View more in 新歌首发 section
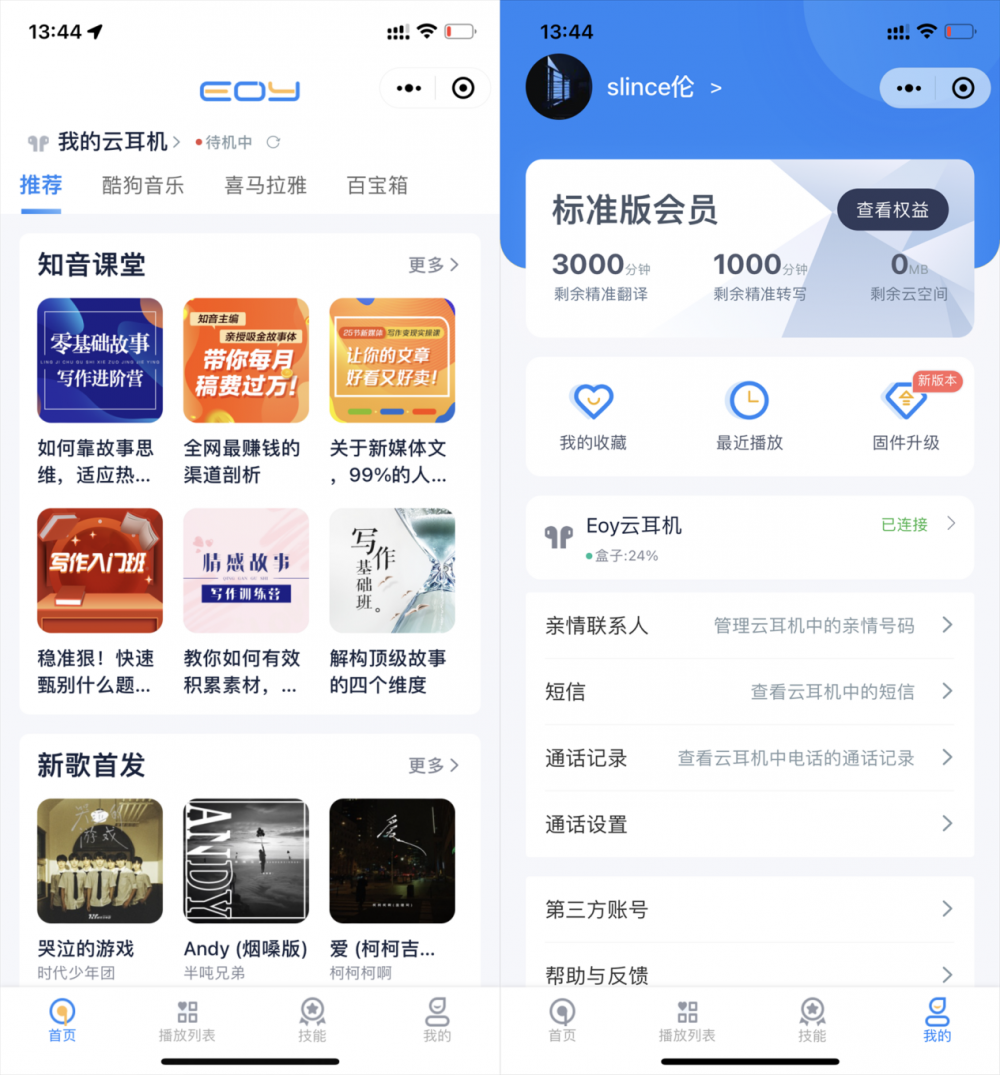The image size is (1000, 1075). tap(433, 765)
